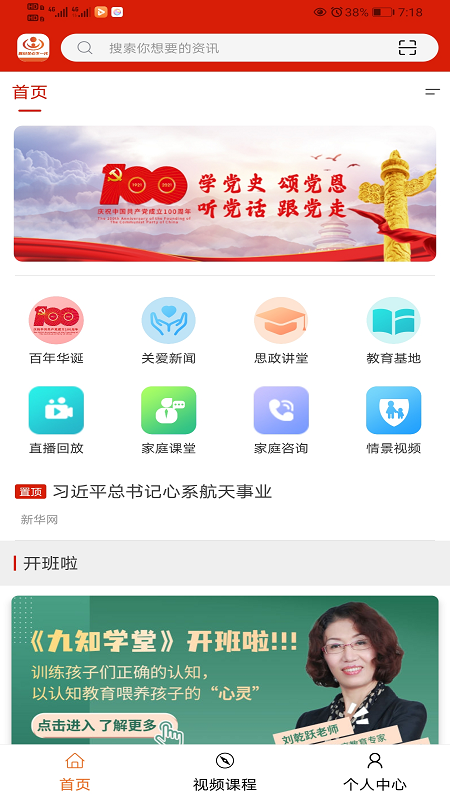Watch 情景视频
450x800 pixels.
[393, 420]
